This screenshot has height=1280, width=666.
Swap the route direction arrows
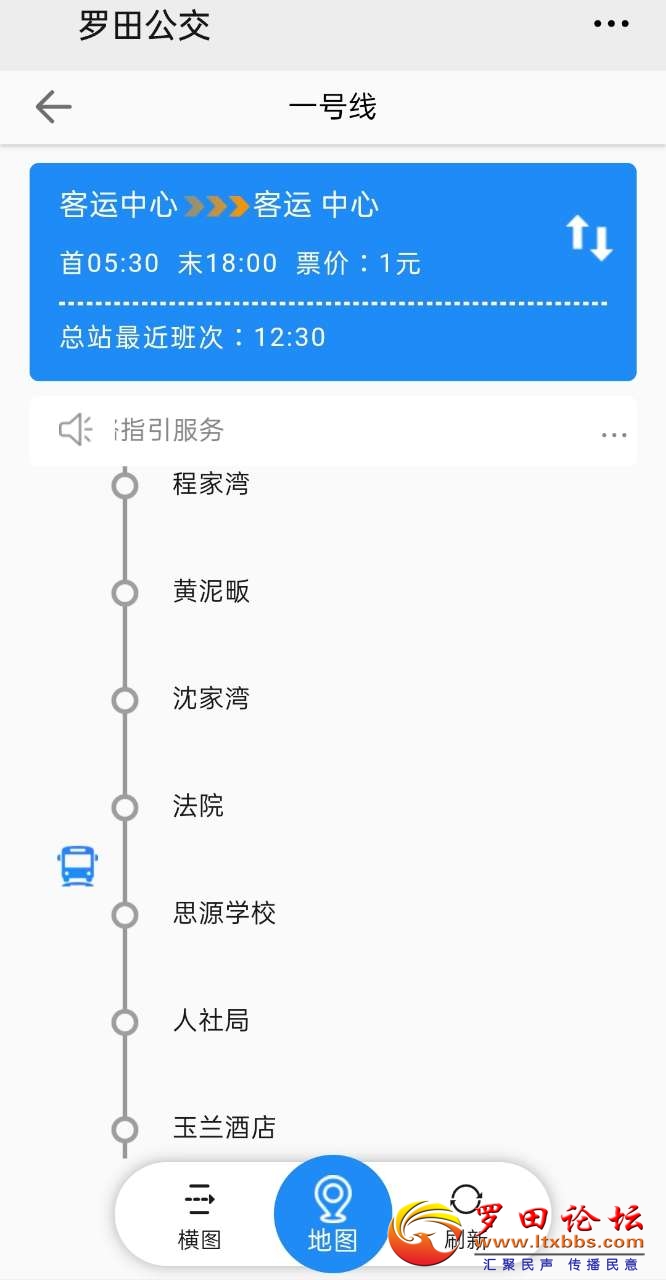(589, 238)
